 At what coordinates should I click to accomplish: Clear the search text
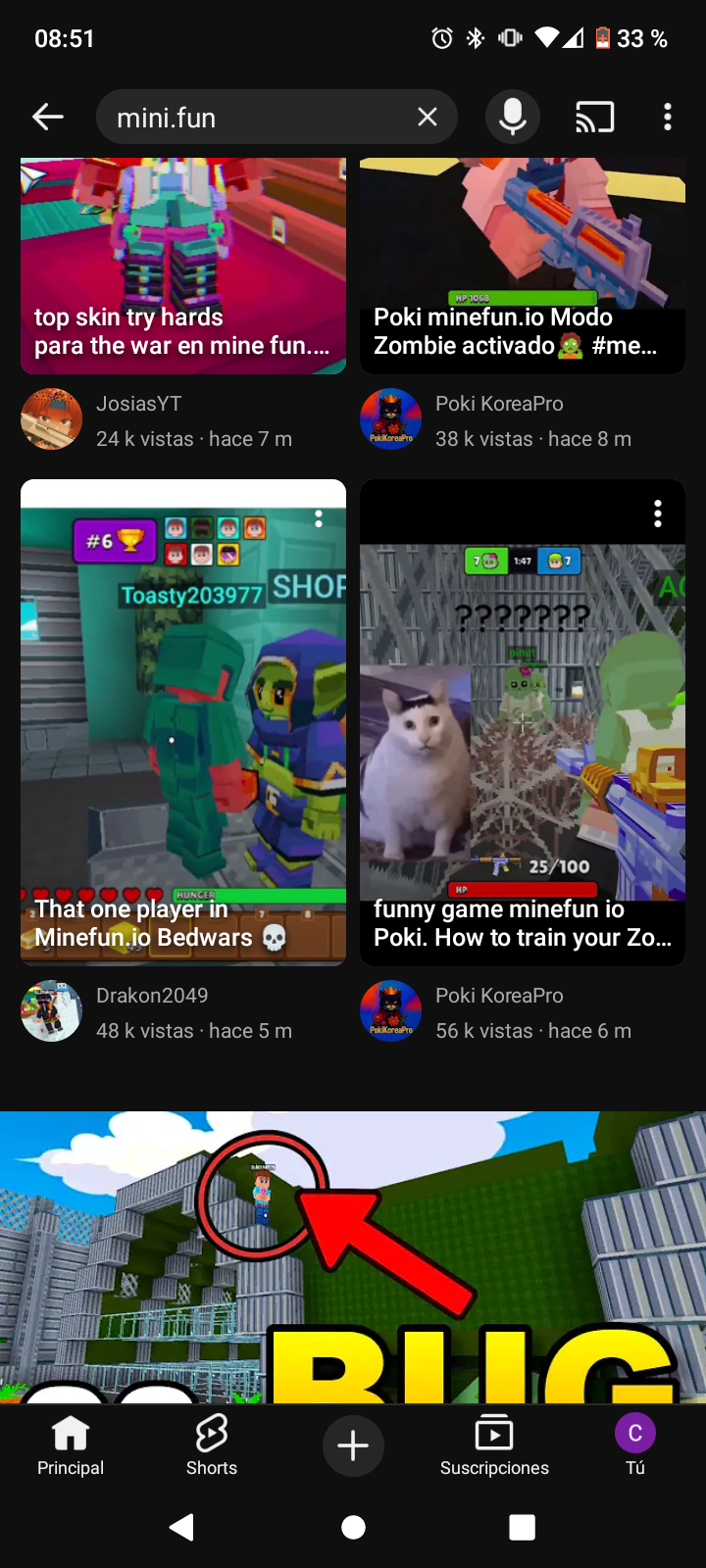tap(428, 118)
